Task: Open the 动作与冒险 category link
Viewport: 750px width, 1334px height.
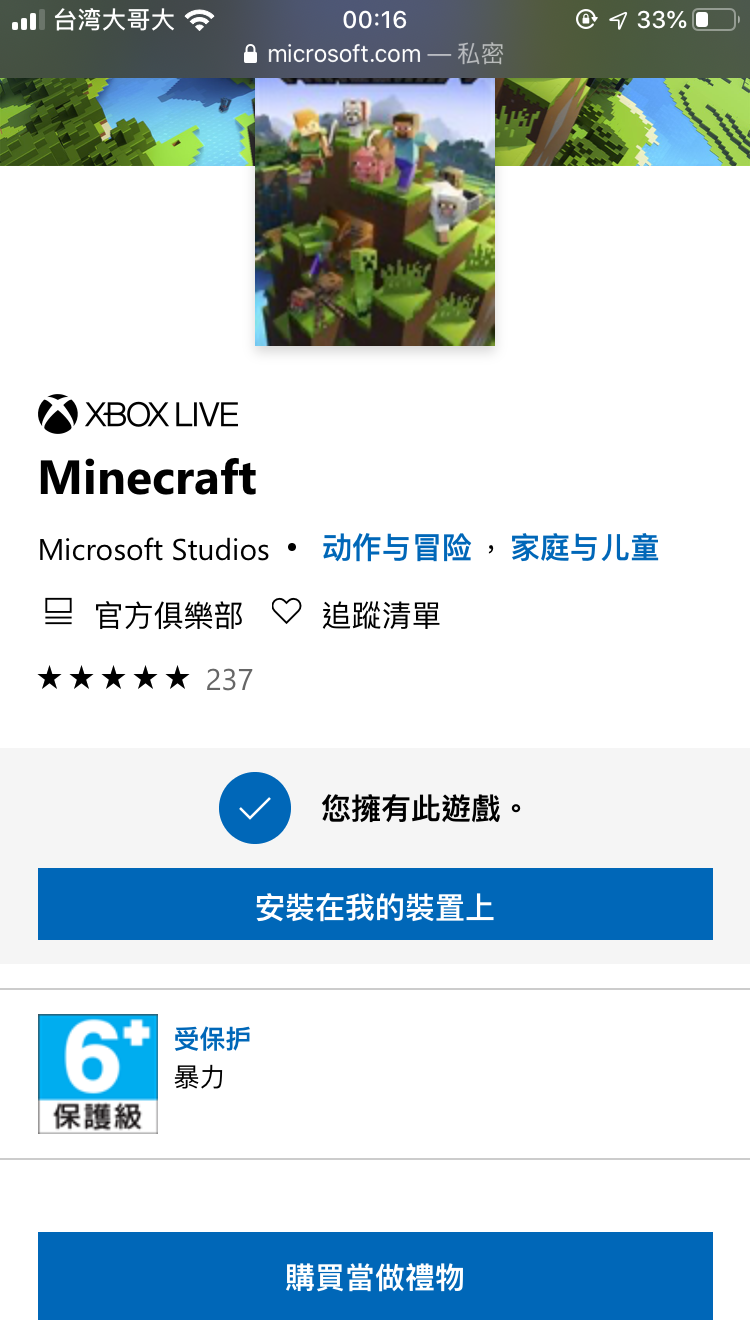Action: coord(396,548)
